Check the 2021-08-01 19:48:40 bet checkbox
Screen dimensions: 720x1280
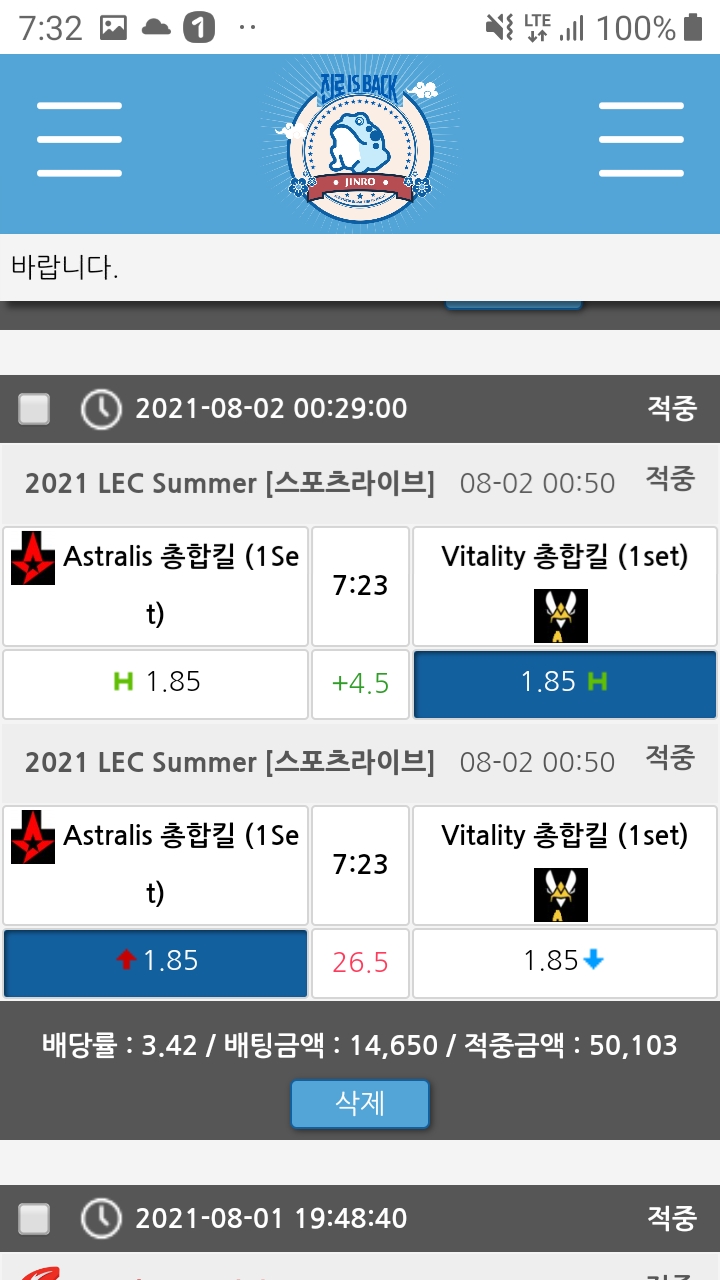tap(34, 1218)
